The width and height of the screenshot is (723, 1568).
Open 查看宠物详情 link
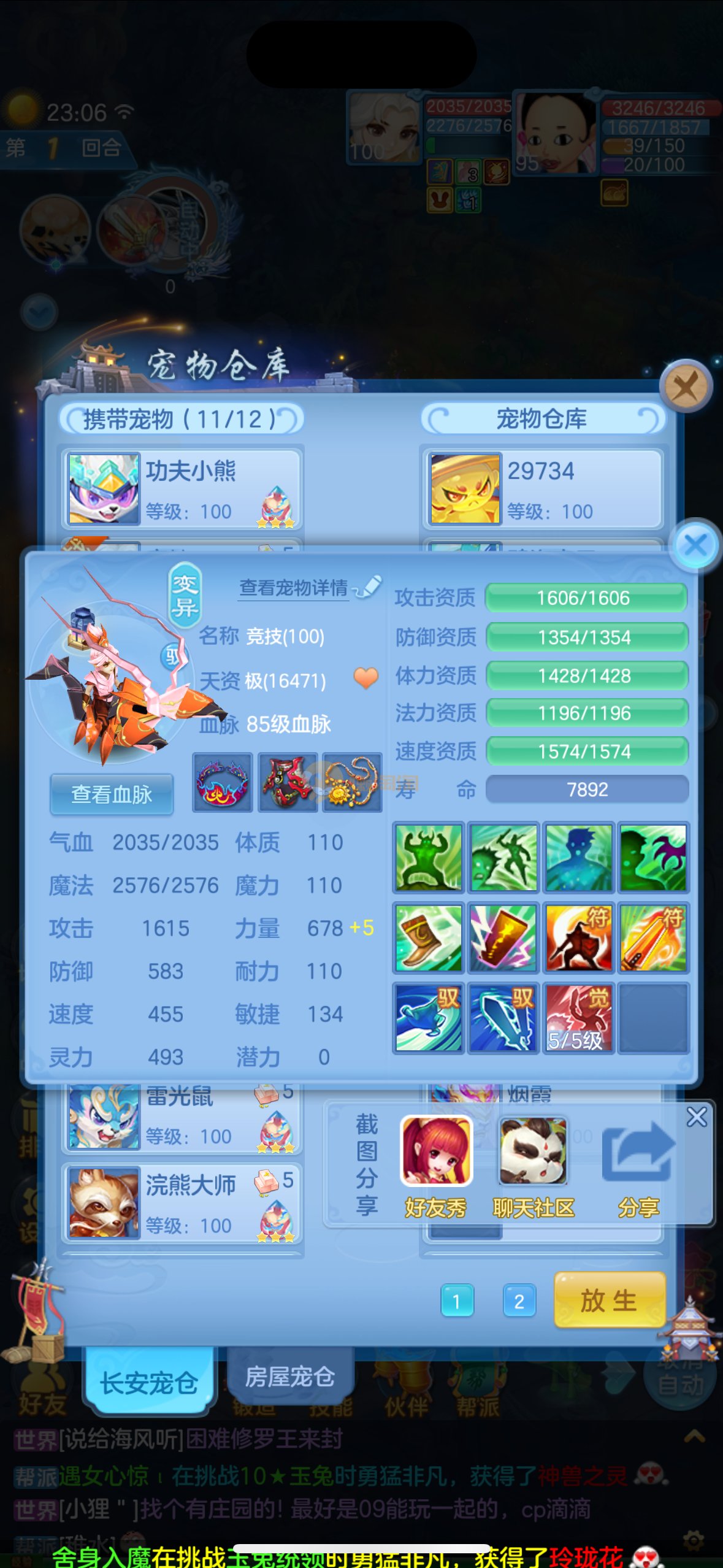[x=294, y=588]
